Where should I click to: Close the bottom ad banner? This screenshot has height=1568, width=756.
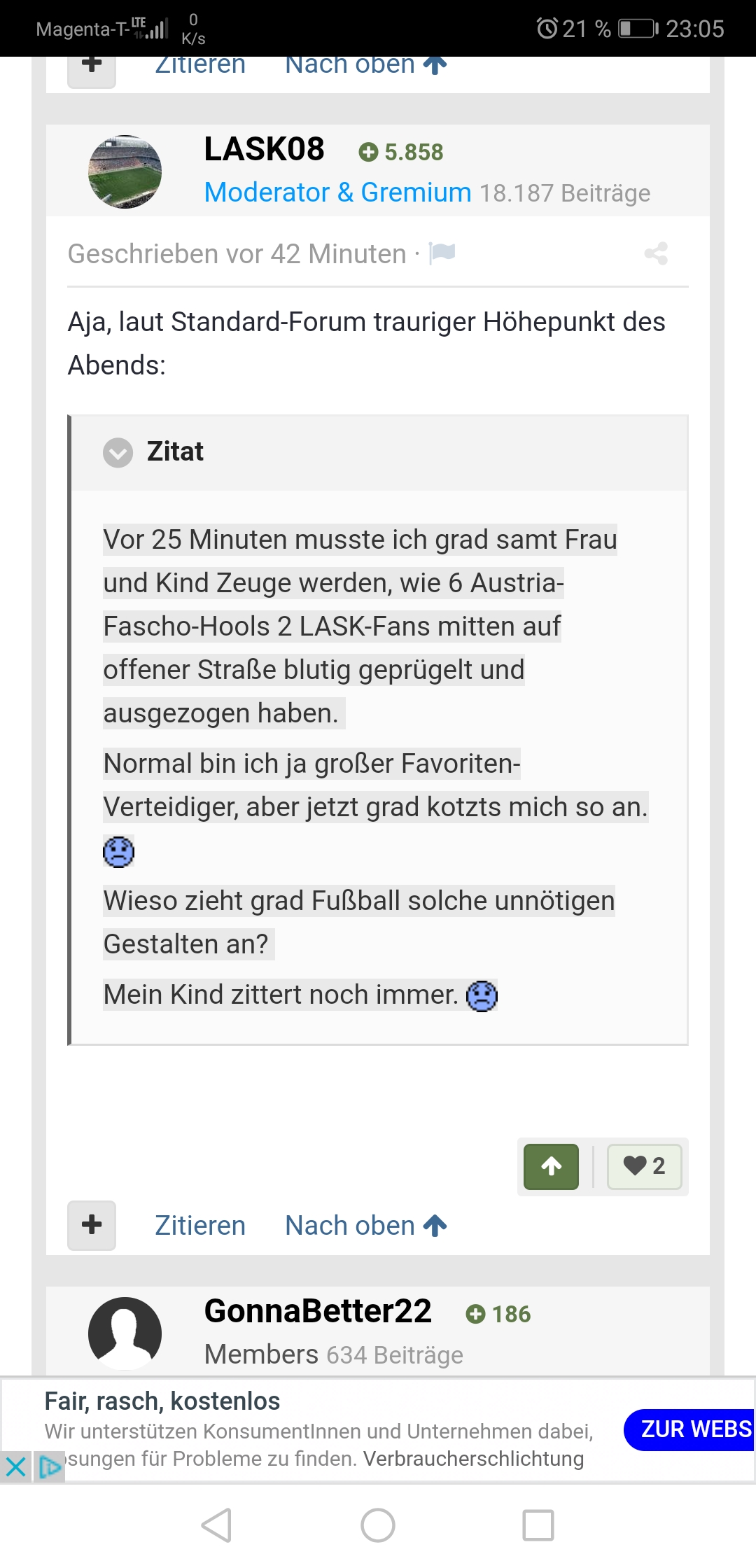click(15, 1466)
